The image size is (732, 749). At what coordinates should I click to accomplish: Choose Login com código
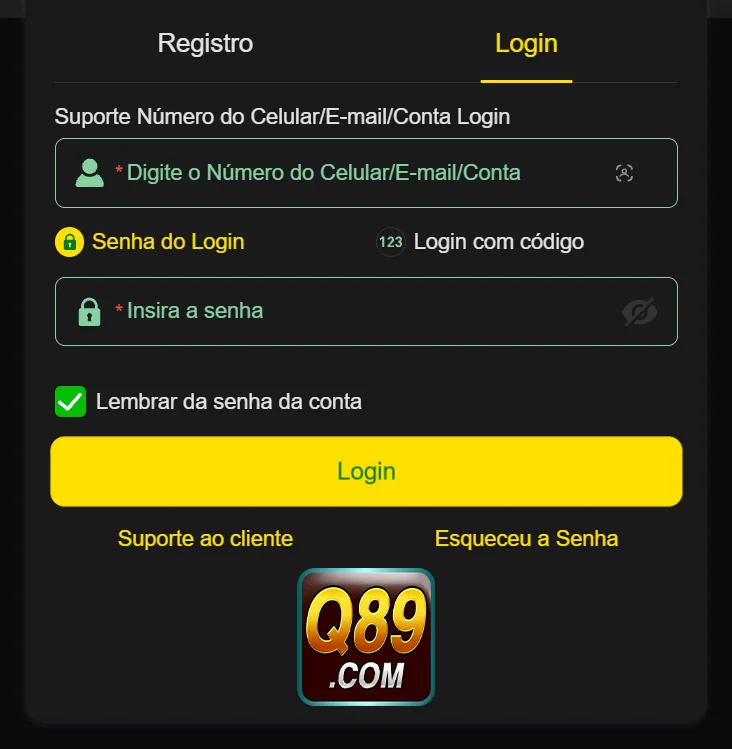pos(482,241)
